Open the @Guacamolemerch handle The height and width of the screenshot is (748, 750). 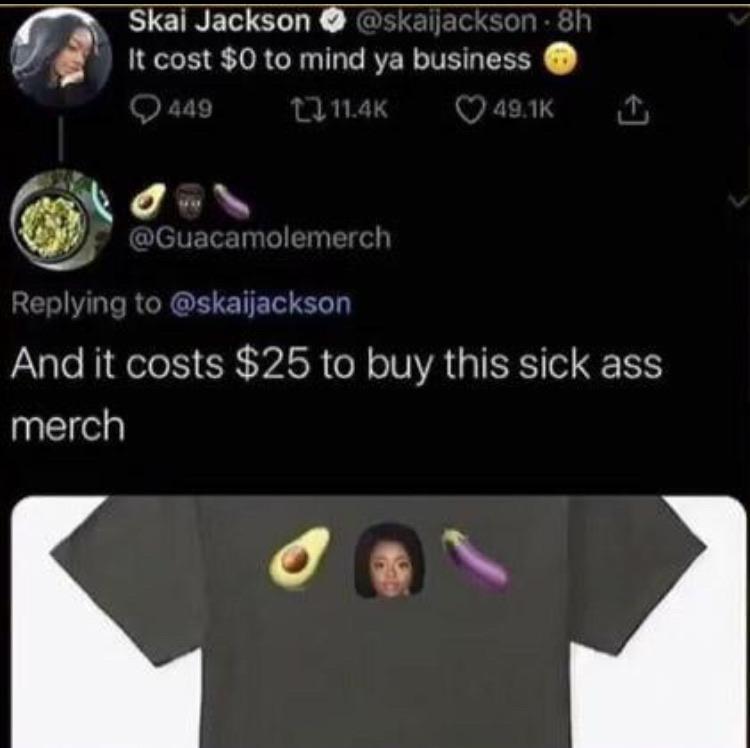(x=261, y=239)
